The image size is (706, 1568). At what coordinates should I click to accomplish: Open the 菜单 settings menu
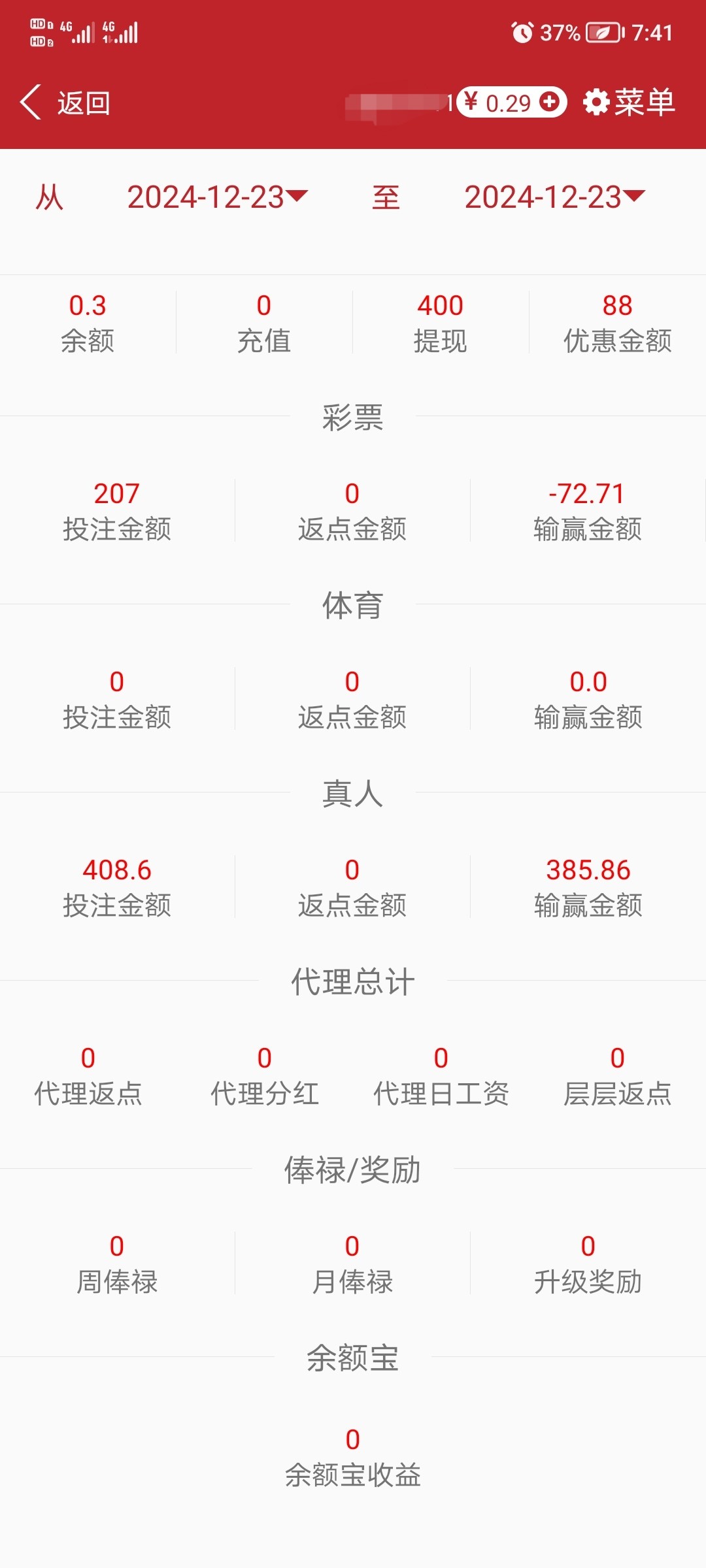point(629,103)
